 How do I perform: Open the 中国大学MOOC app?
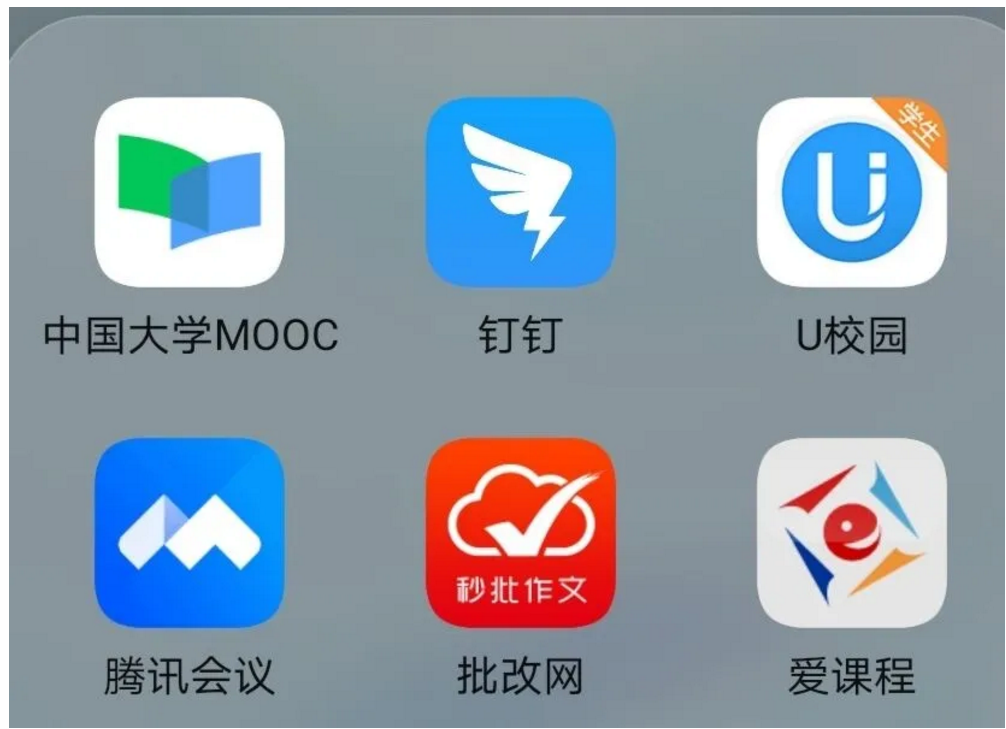[189, 192]
